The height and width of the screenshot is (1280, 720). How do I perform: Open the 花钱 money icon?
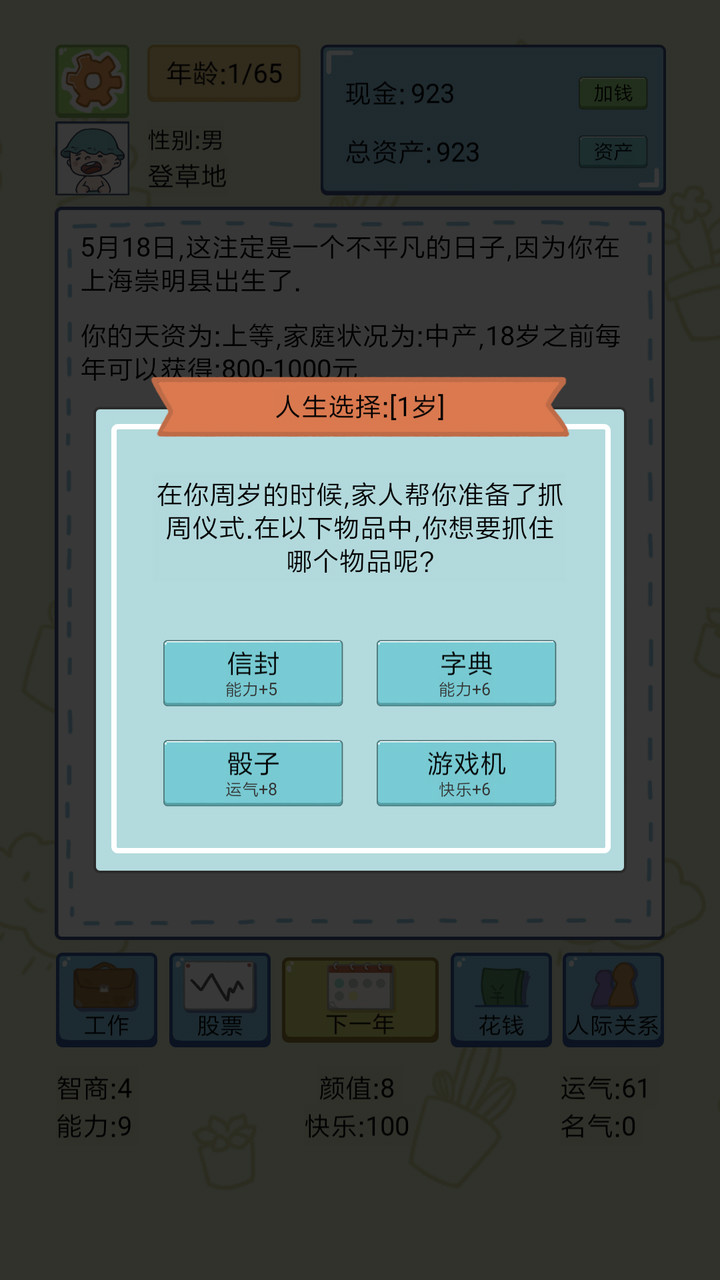coord(501,1000)
